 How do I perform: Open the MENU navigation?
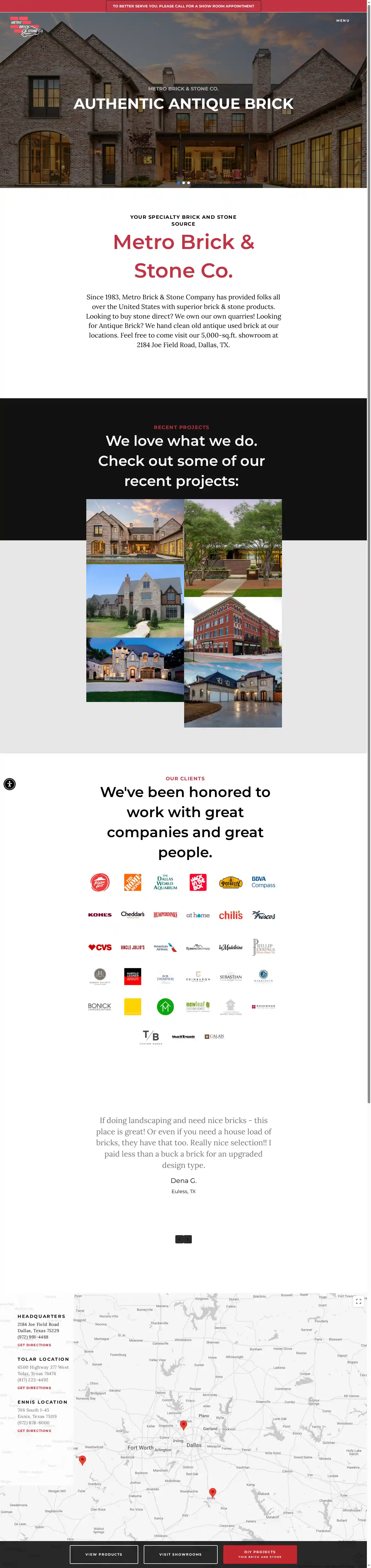pyautogui.click(x=343, y=21)
